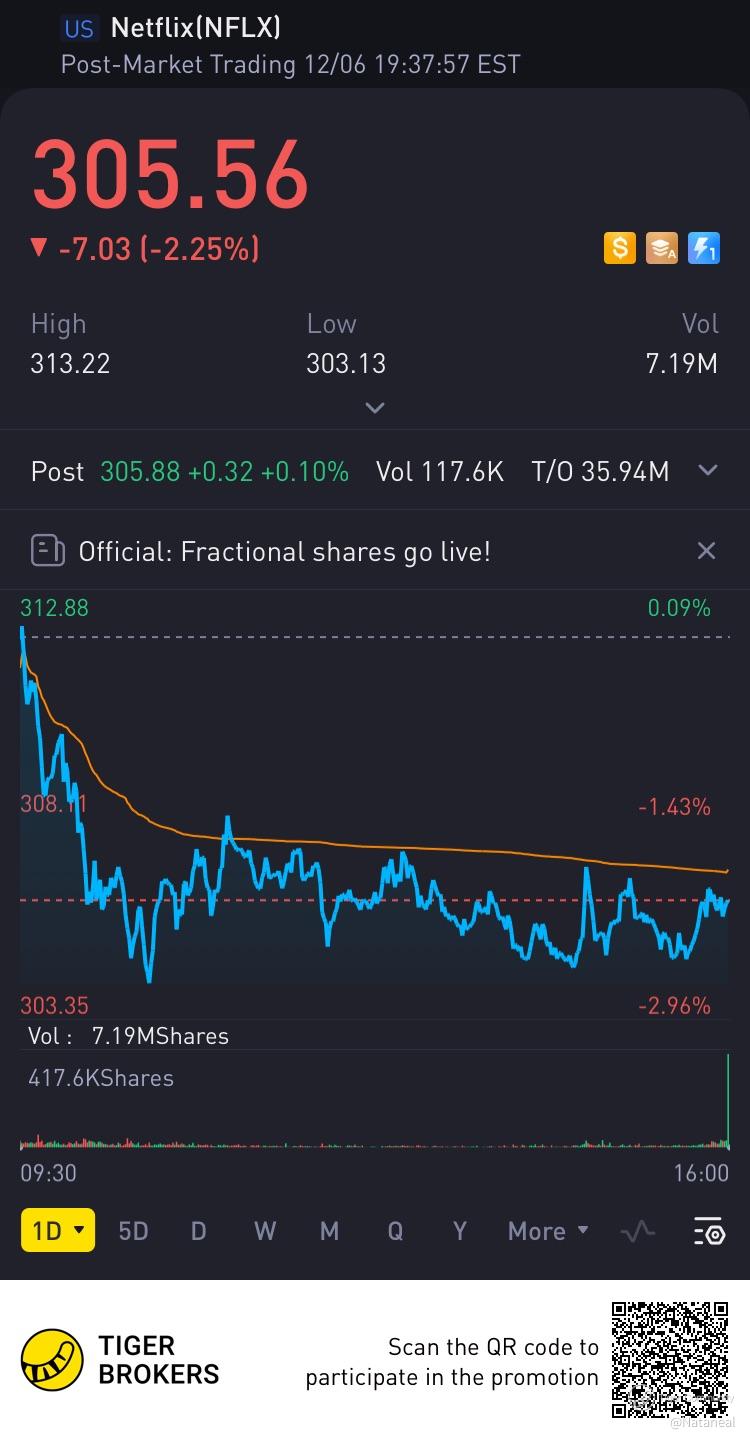Tap the chart compare line icon
Viewport: 750px width, 1440px height.
pos(638,1232)
